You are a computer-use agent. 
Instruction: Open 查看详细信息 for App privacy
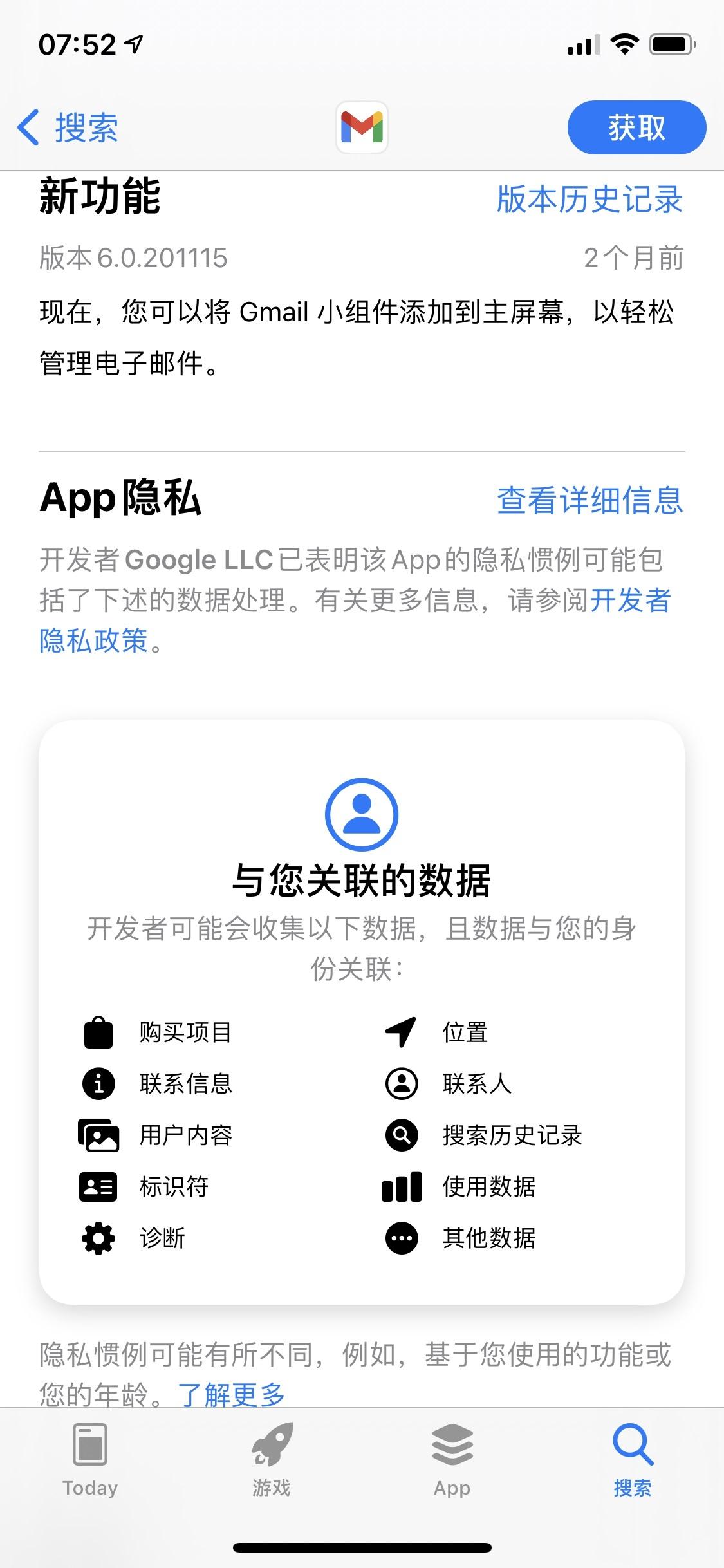590,501
